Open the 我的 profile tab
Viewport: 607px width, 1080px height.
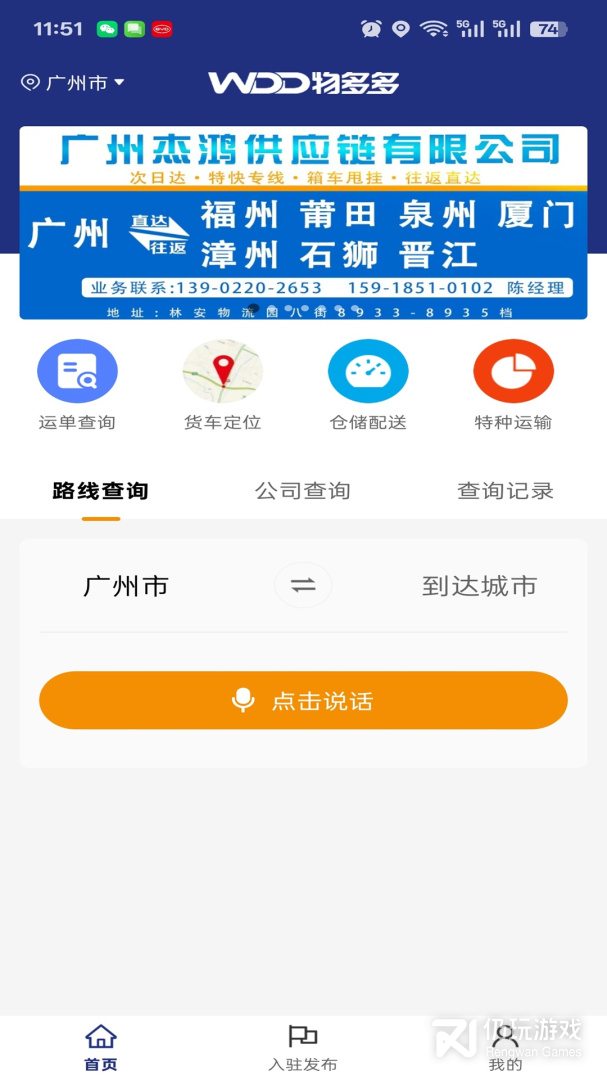point(505,1047)
